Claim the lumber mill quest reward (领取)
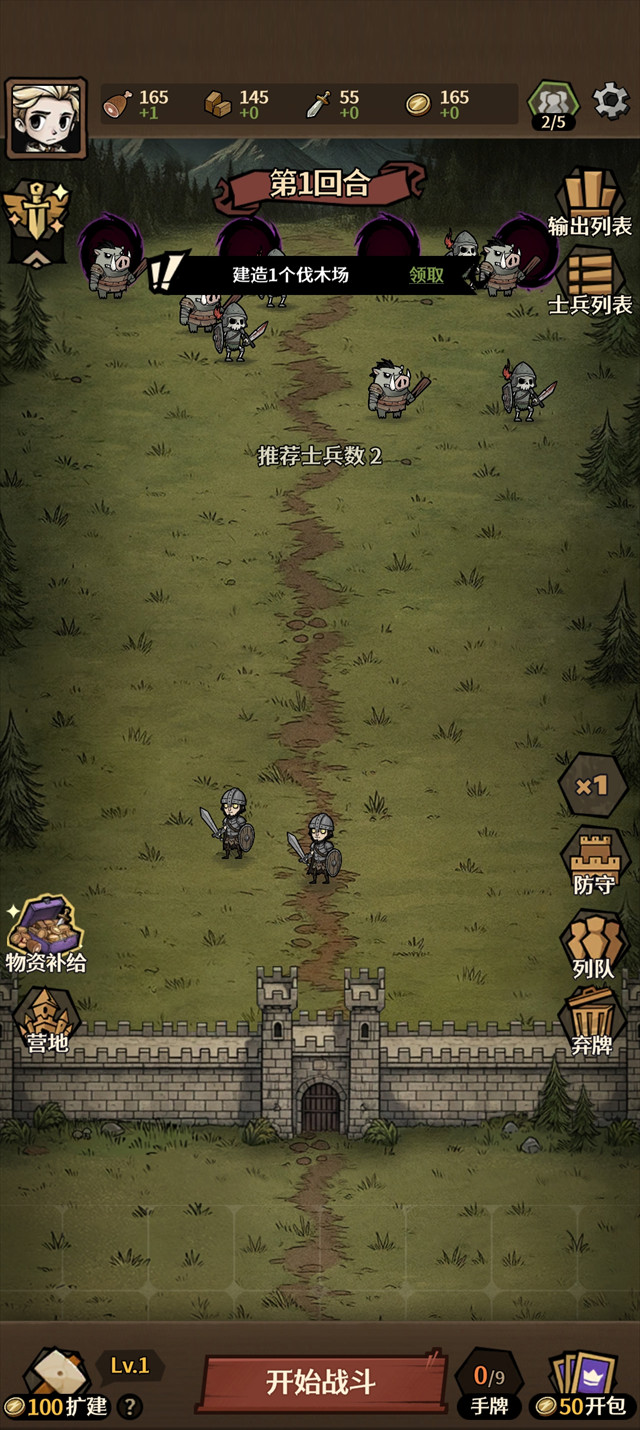 tap(426, 275)
